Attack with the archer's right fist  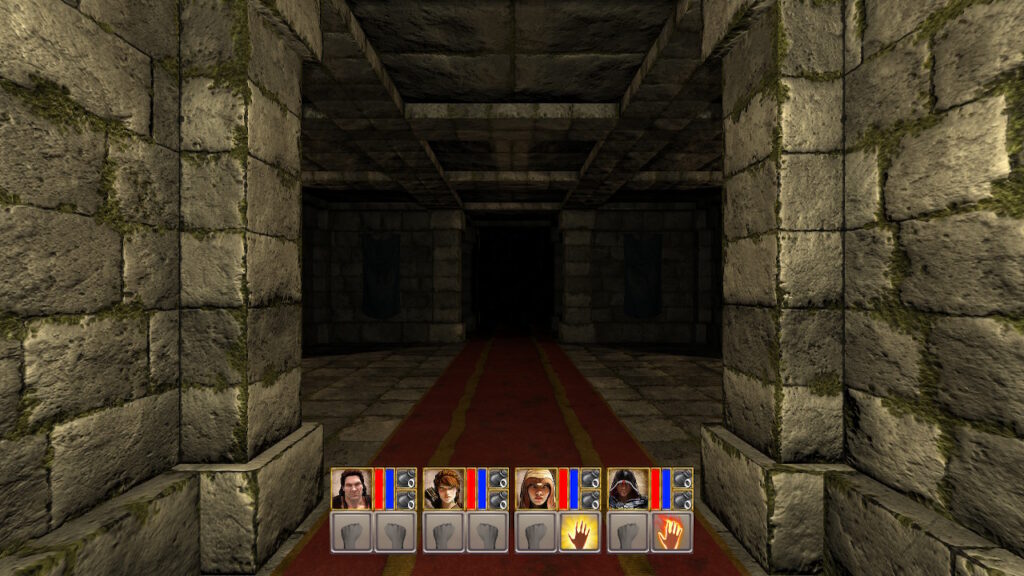point(487,532)
